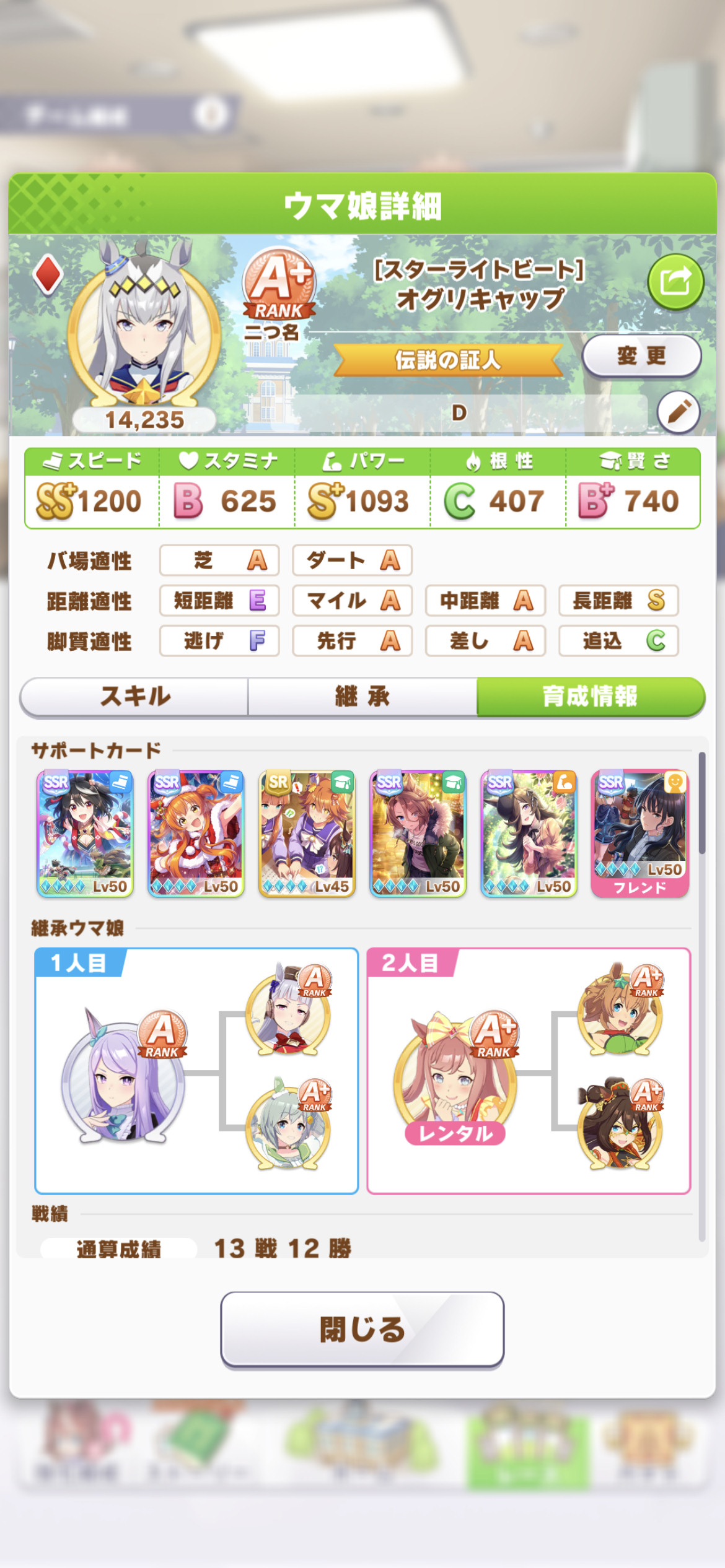Tap the 変更 button
725x1568 pixels.
[641, 356]
